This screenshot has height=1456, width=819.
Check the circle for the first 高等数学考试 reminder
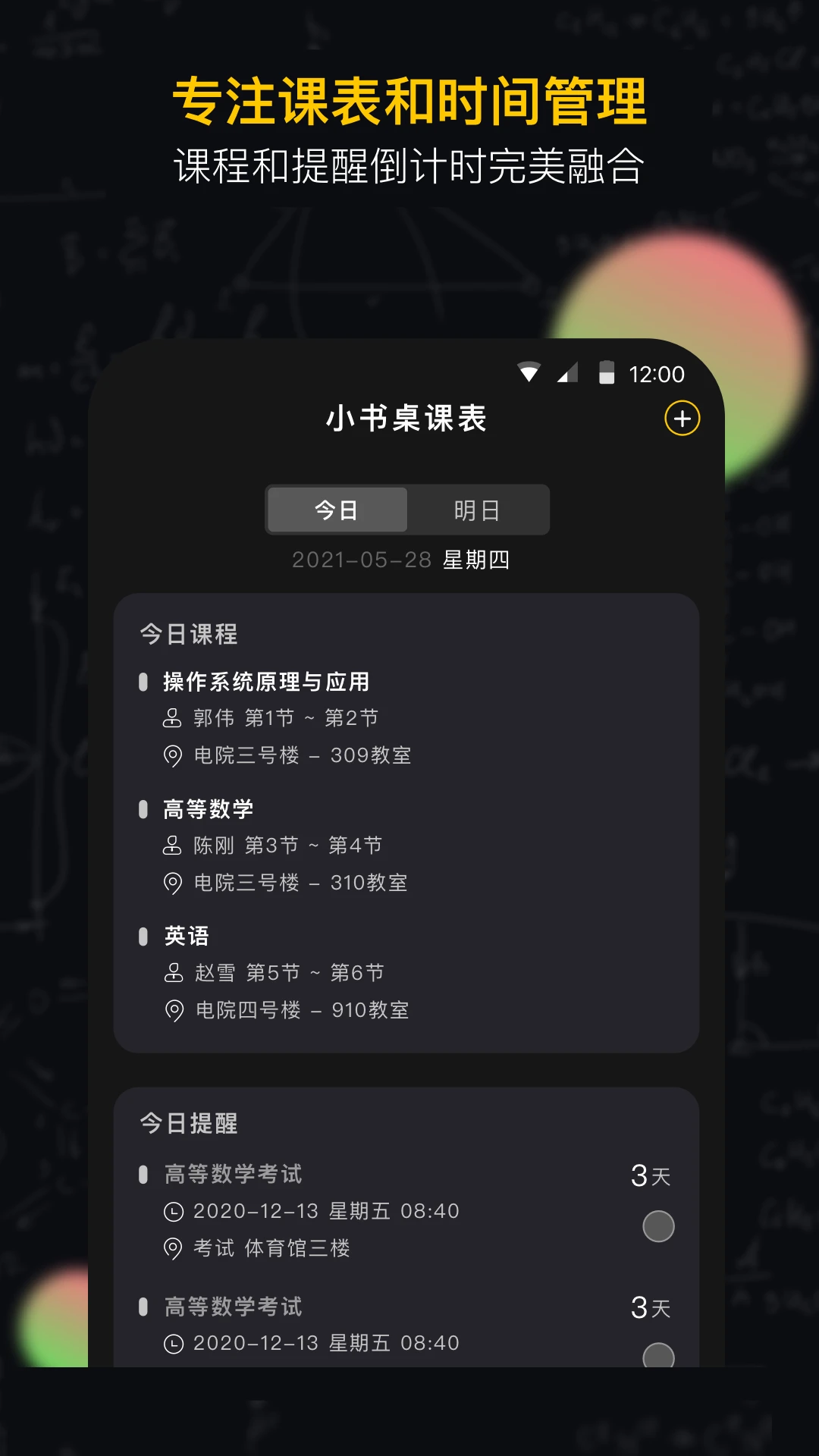[x=658, y=1225]
